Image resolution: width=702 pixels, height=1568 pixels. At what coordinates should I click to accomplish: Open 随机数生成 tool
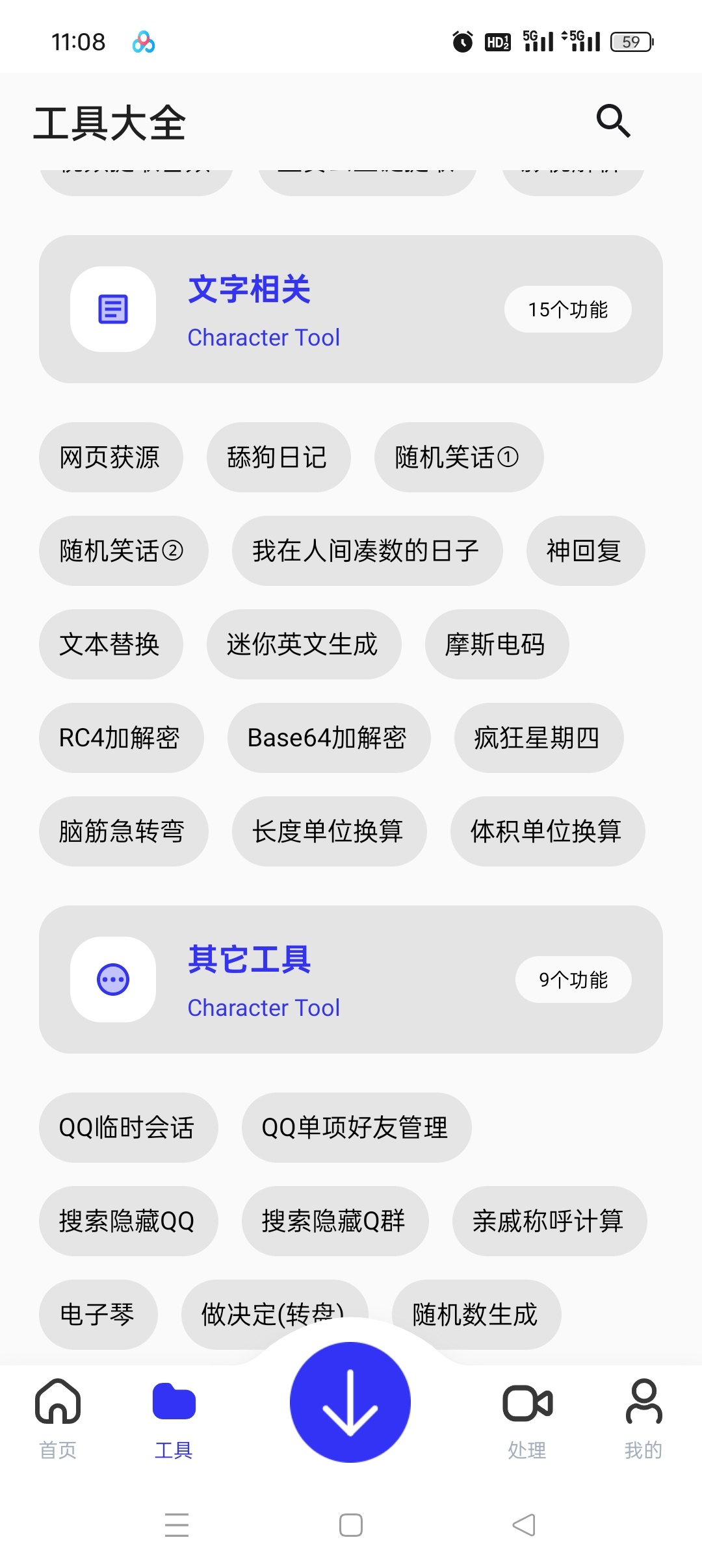476,1315
